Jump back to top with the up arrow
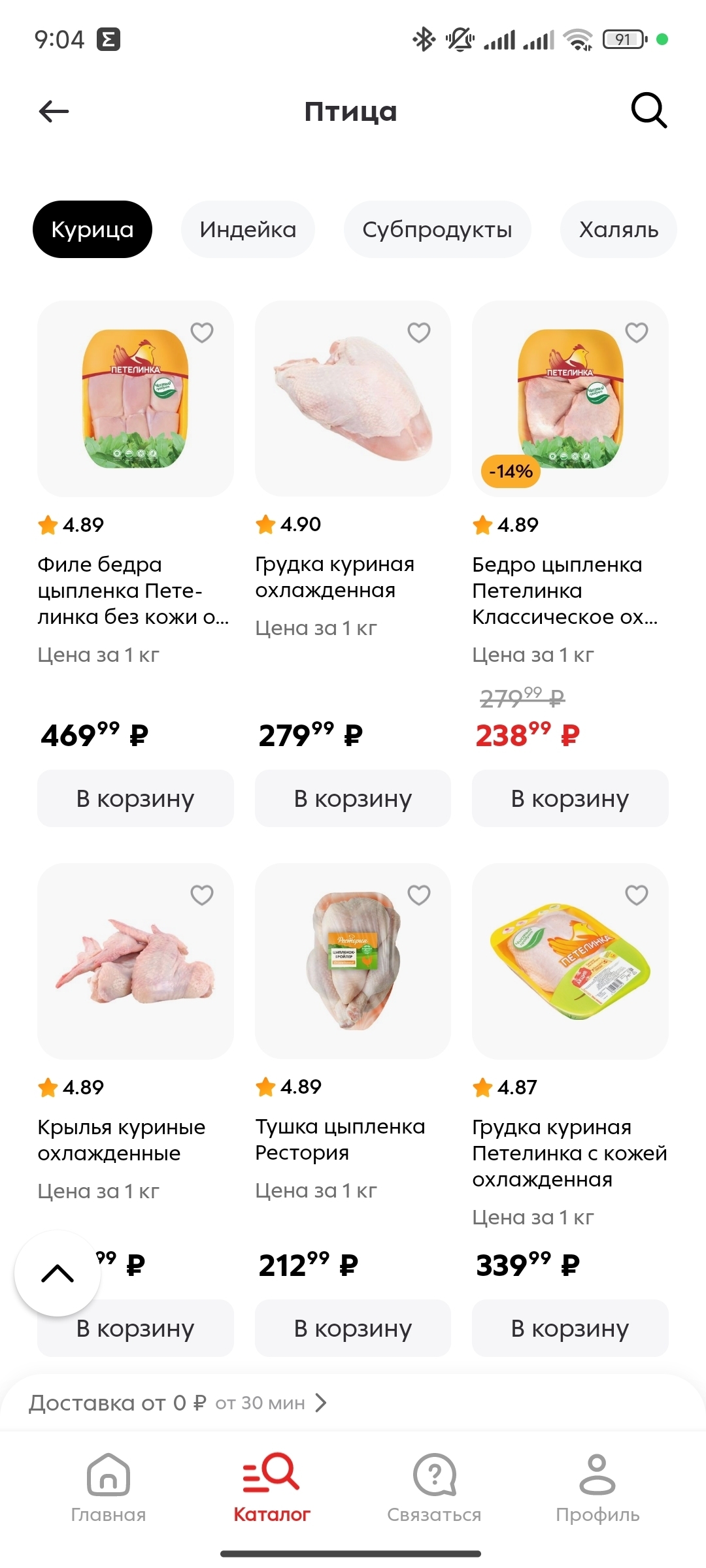Image resolution: width=706 pixels, height=1568 pixels. coord(58,1273)
